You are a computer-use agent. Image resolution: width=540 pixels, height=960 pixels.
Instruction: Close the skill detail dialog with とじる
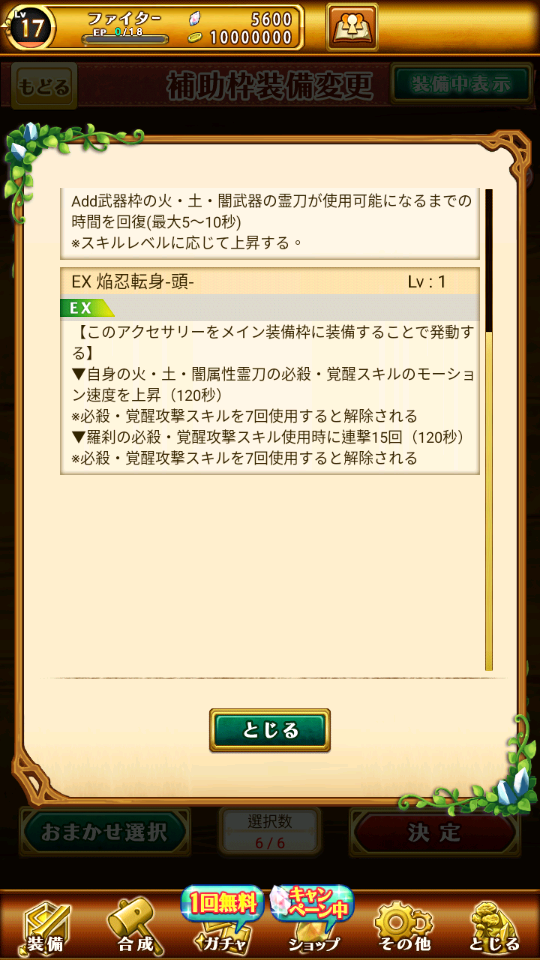point(270,730)
